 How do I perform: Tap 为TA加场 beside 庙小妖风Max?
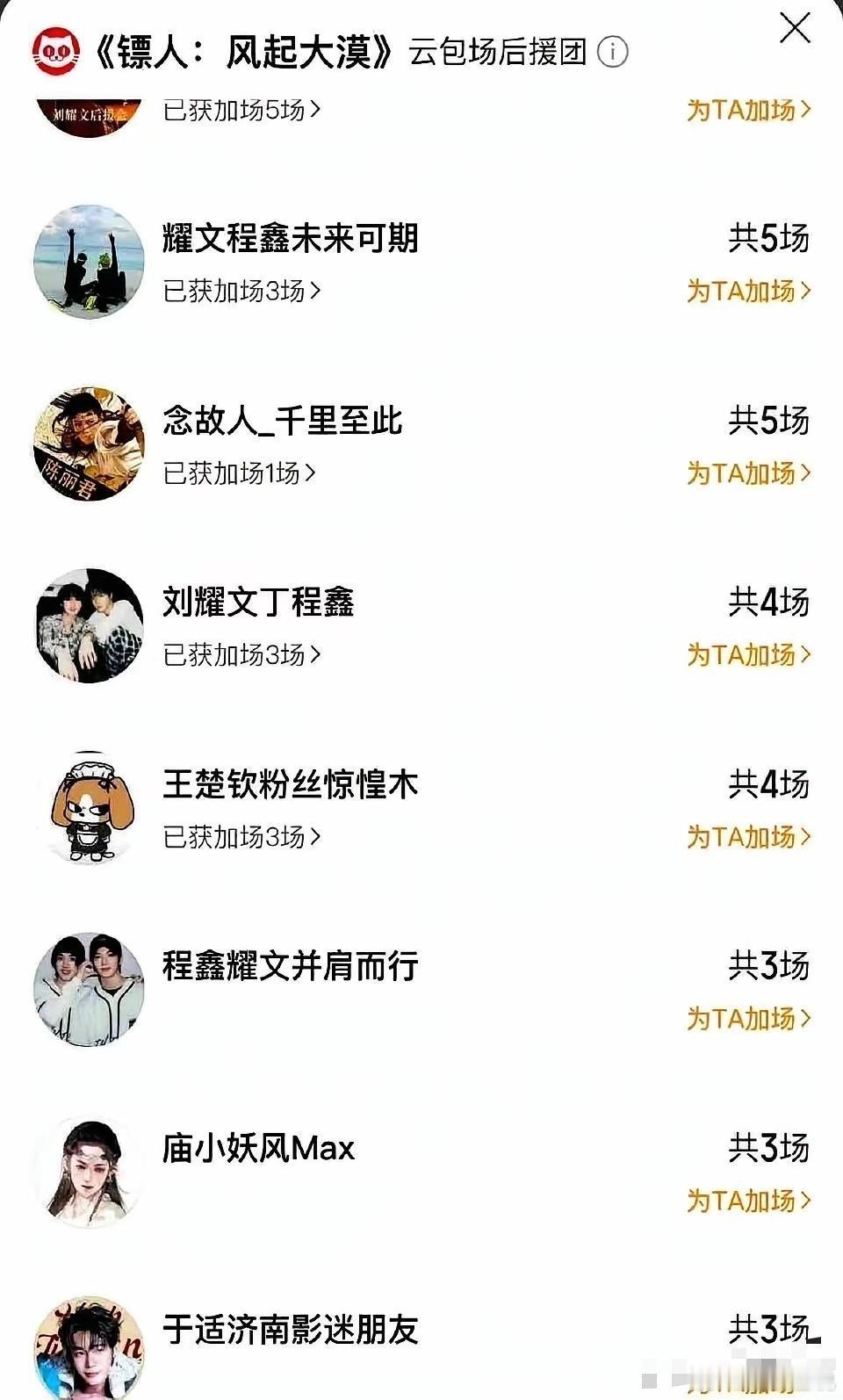coord(746,1201)
